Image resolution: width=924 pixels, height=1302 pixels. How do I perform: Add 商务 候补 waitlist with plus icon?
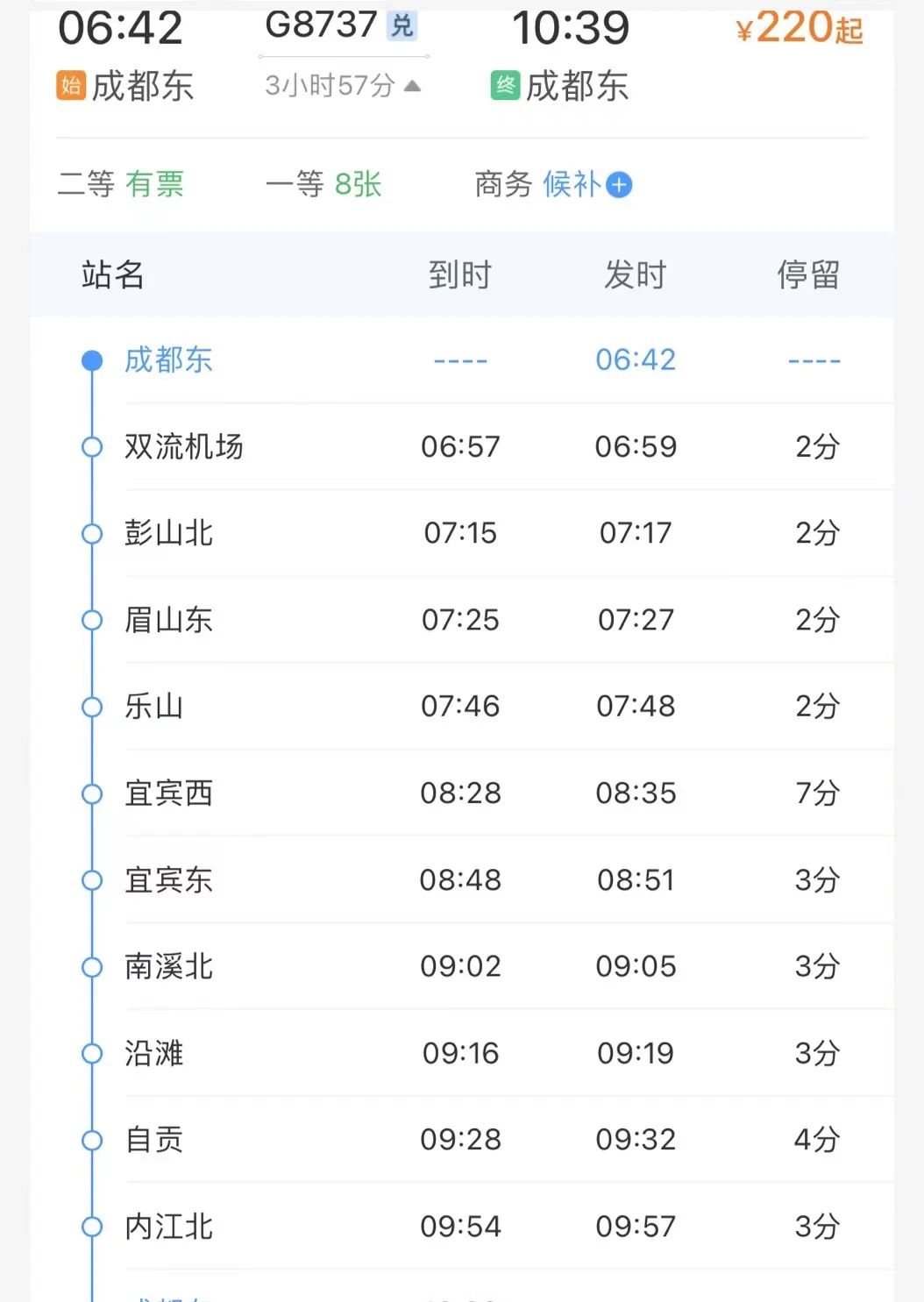(619, 185)
